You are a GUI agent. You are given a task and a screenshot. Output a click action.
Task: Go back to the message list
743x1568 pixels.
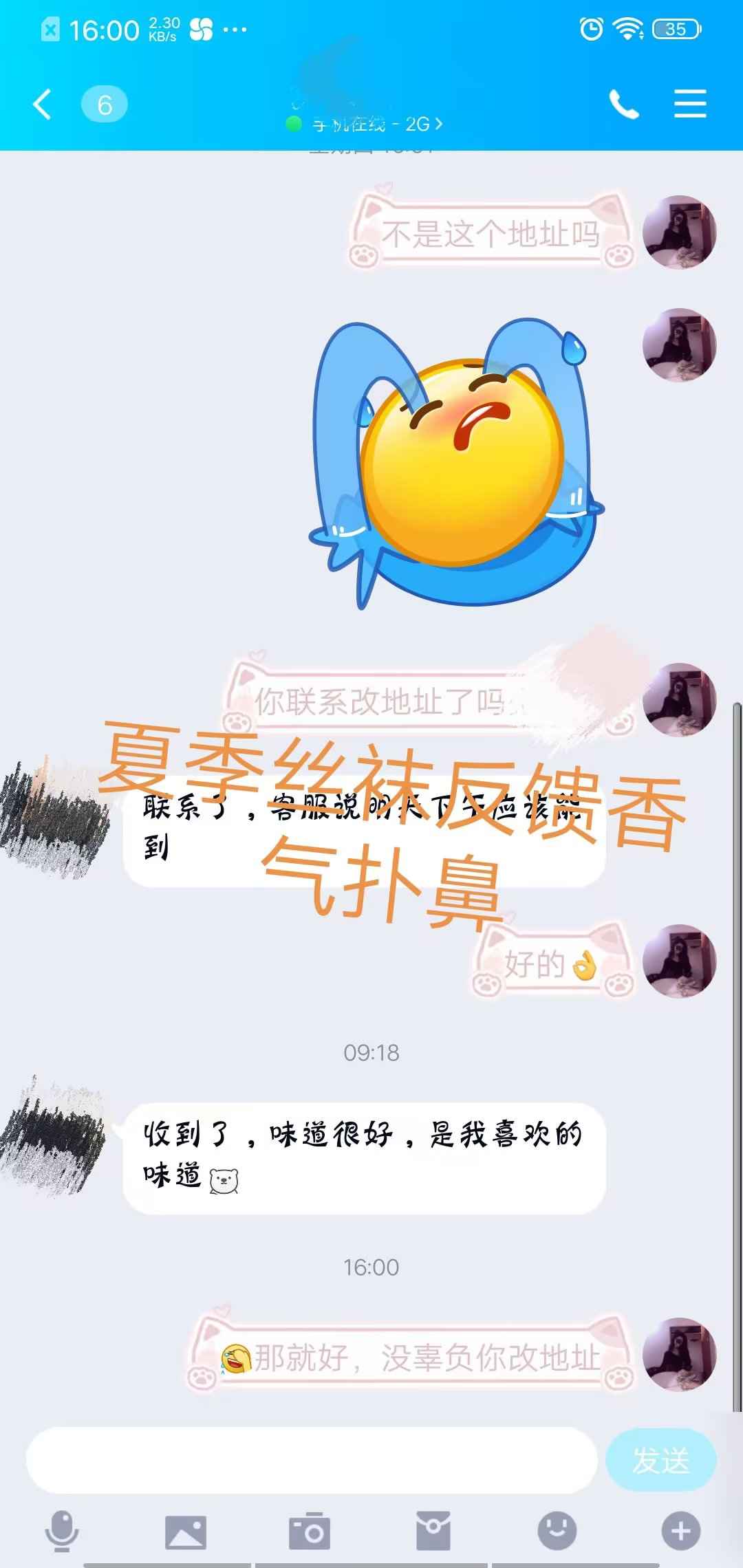pyautogui.click(x=42, y=105)
